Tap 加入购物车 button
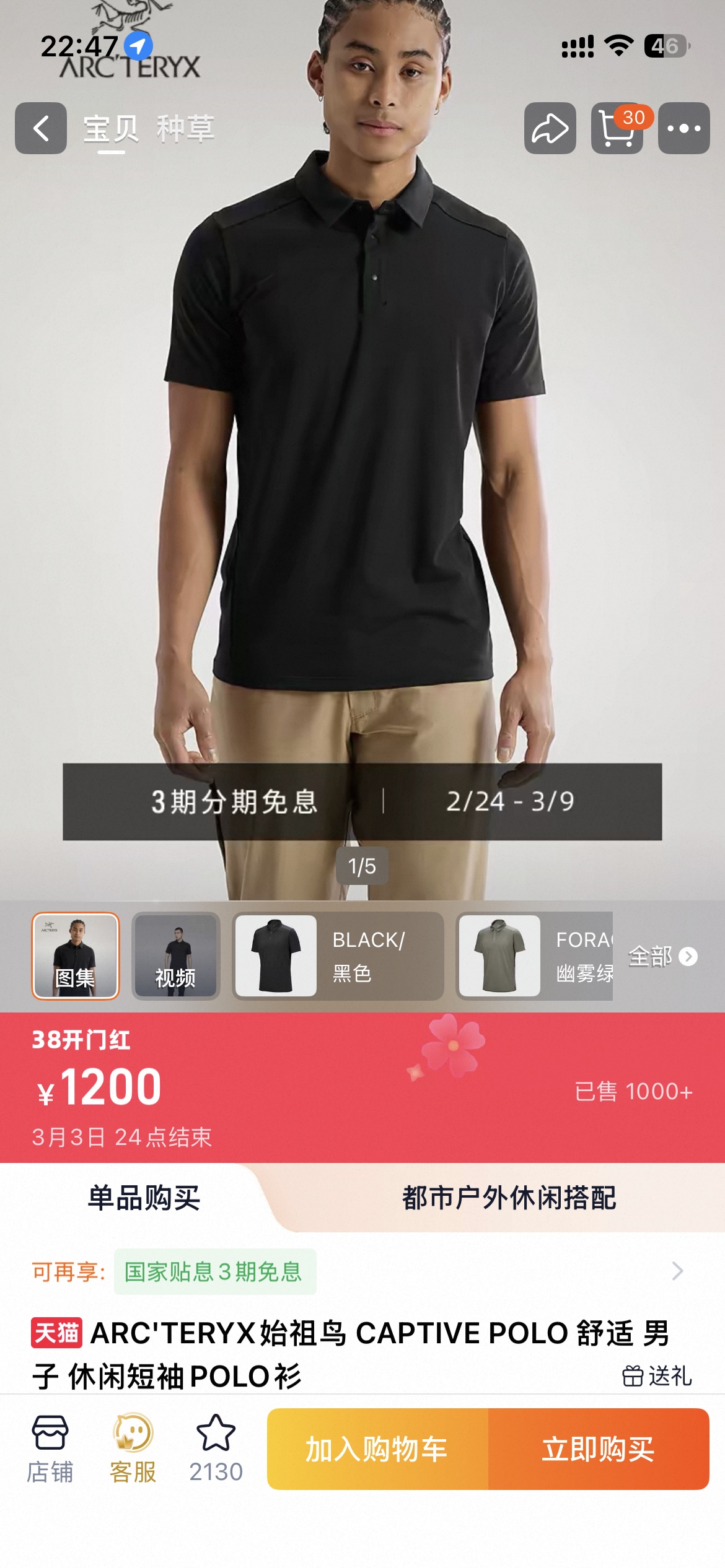 (377, 1449)
